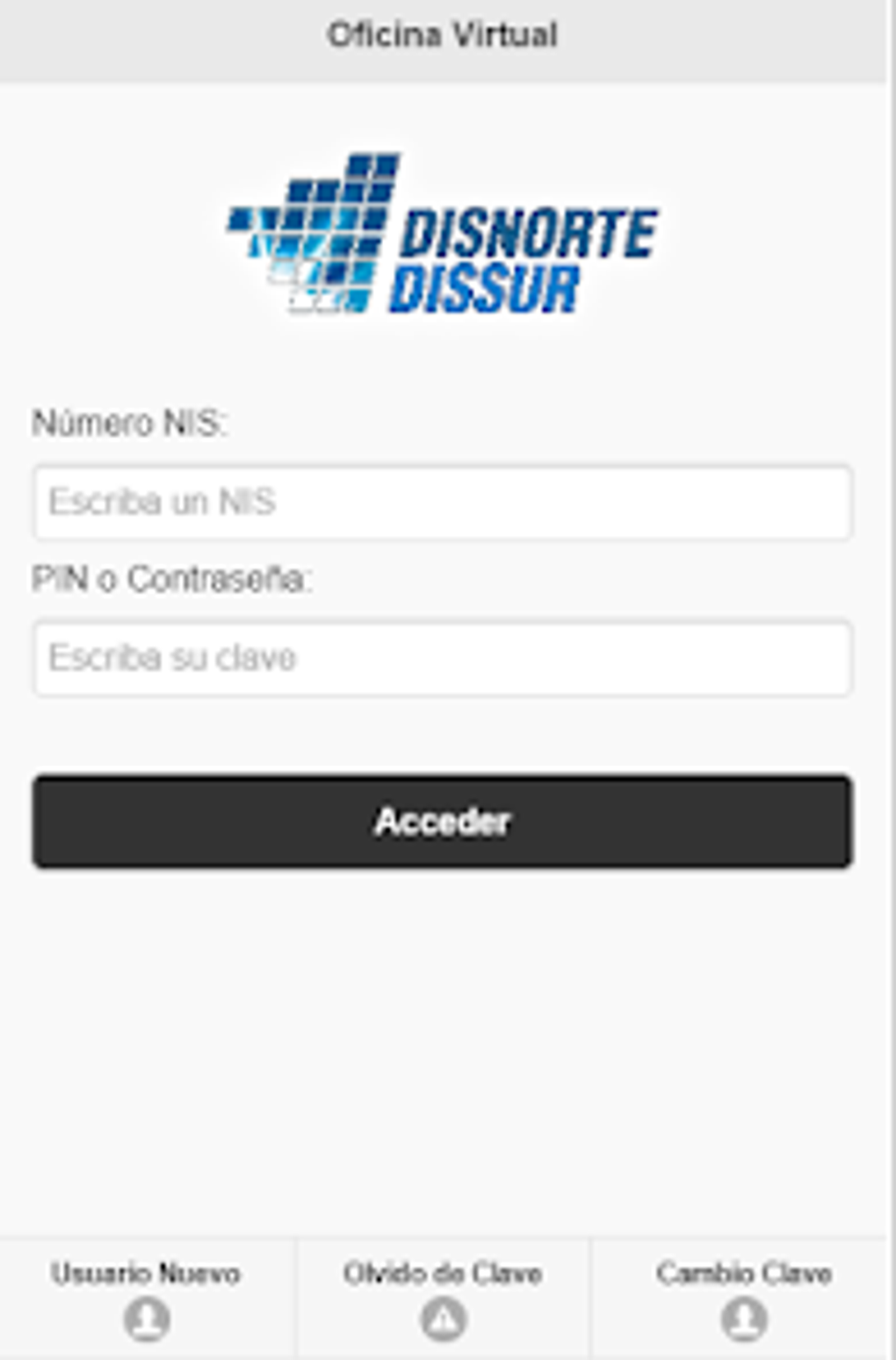Tap the person silhouette under Usuario Nuevo

[x=146, y=1320]
